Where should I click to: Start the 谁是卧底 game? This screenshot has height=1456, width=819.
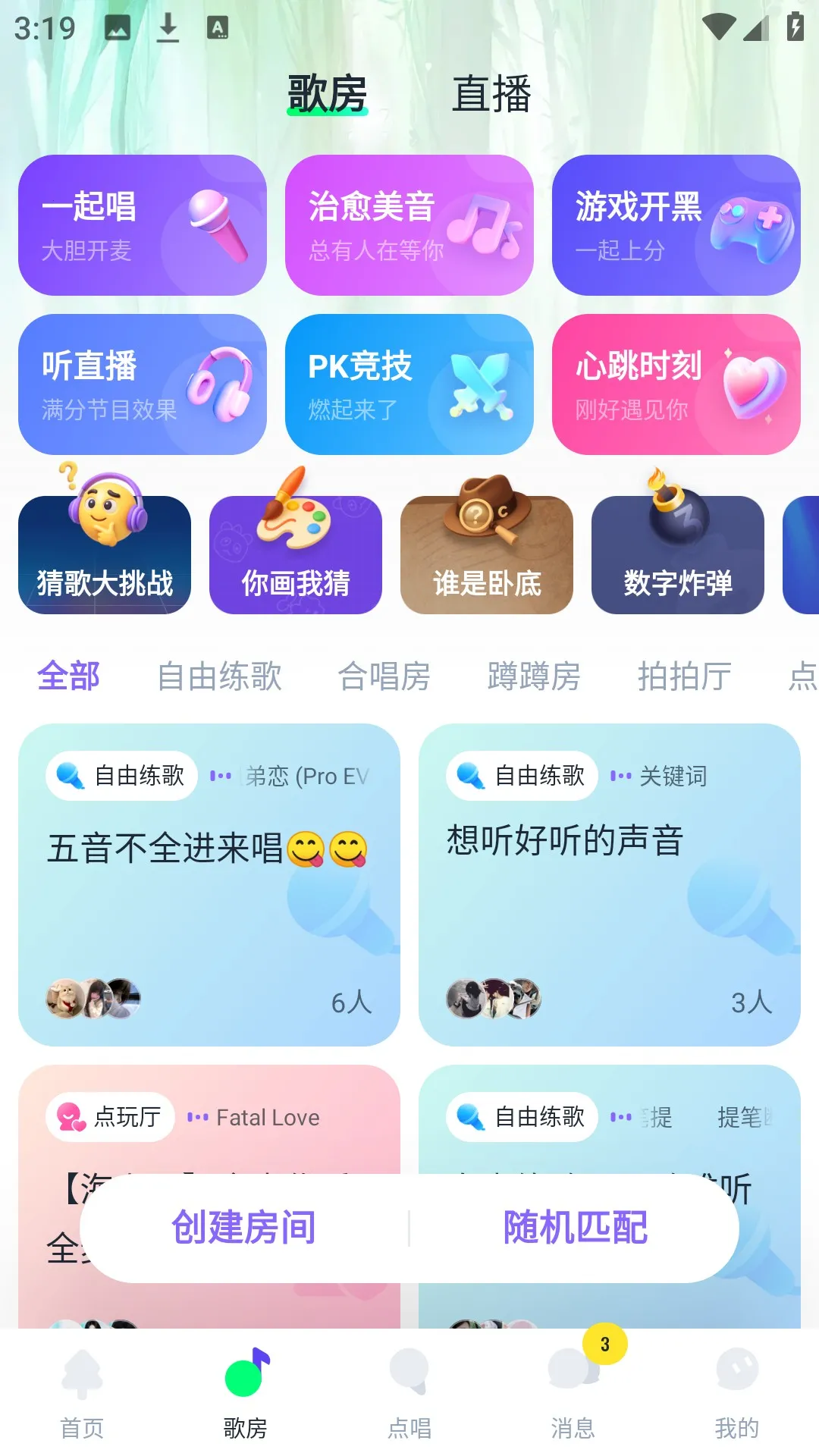486,554
